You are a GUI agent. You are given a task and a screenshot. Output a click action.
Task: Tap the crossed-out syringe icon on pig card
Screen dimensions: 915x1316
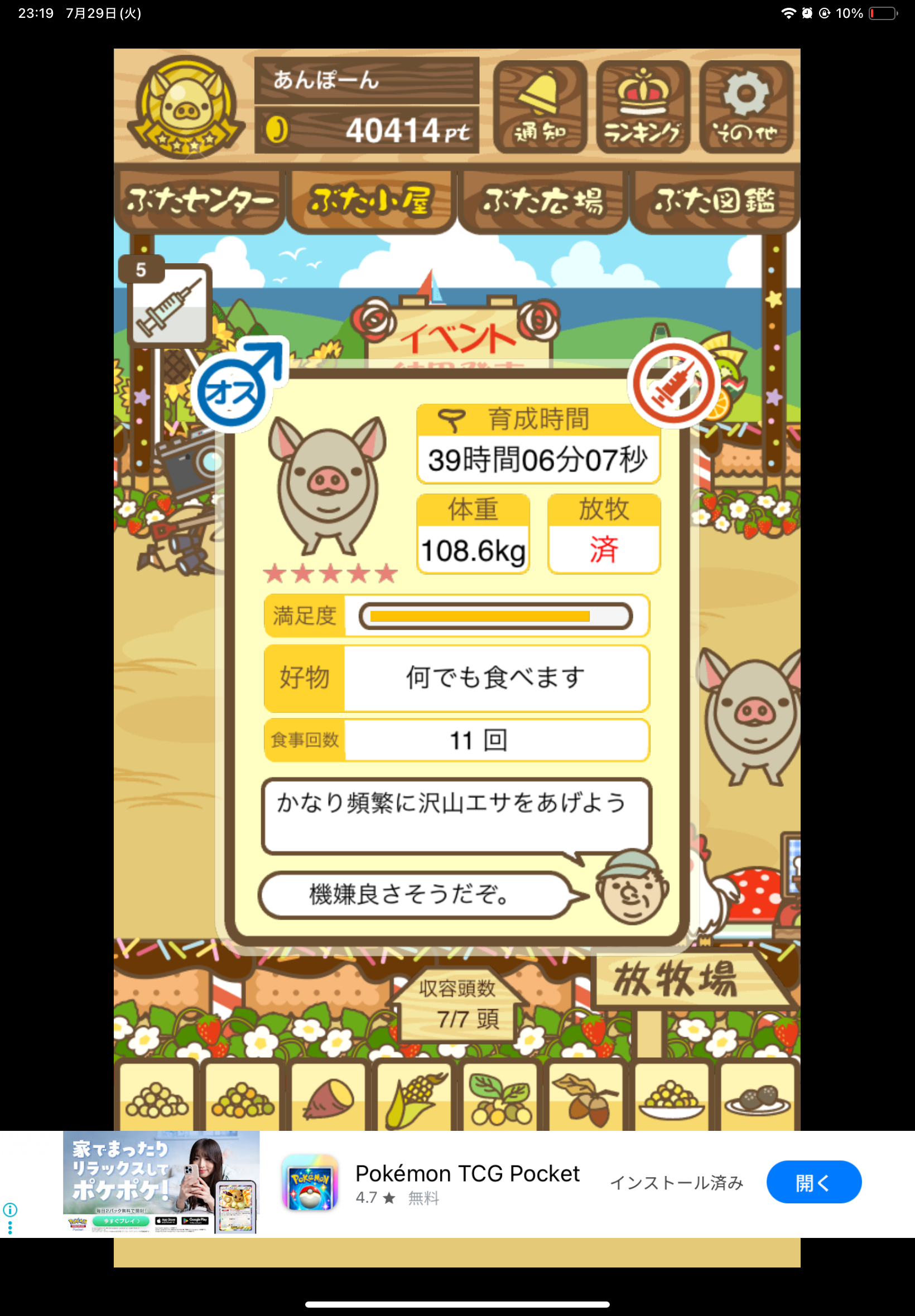673,384
